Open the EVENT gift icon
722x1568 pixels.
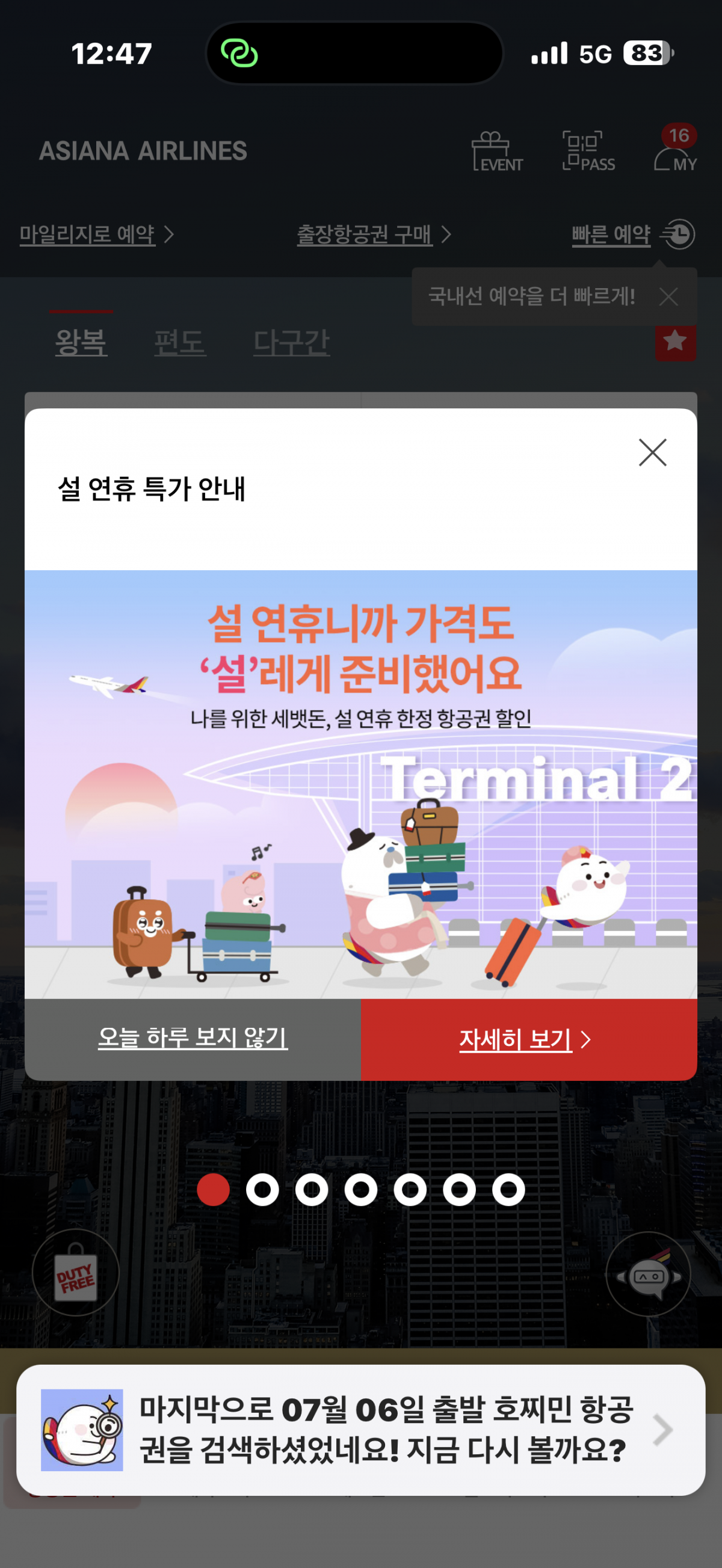496,152
